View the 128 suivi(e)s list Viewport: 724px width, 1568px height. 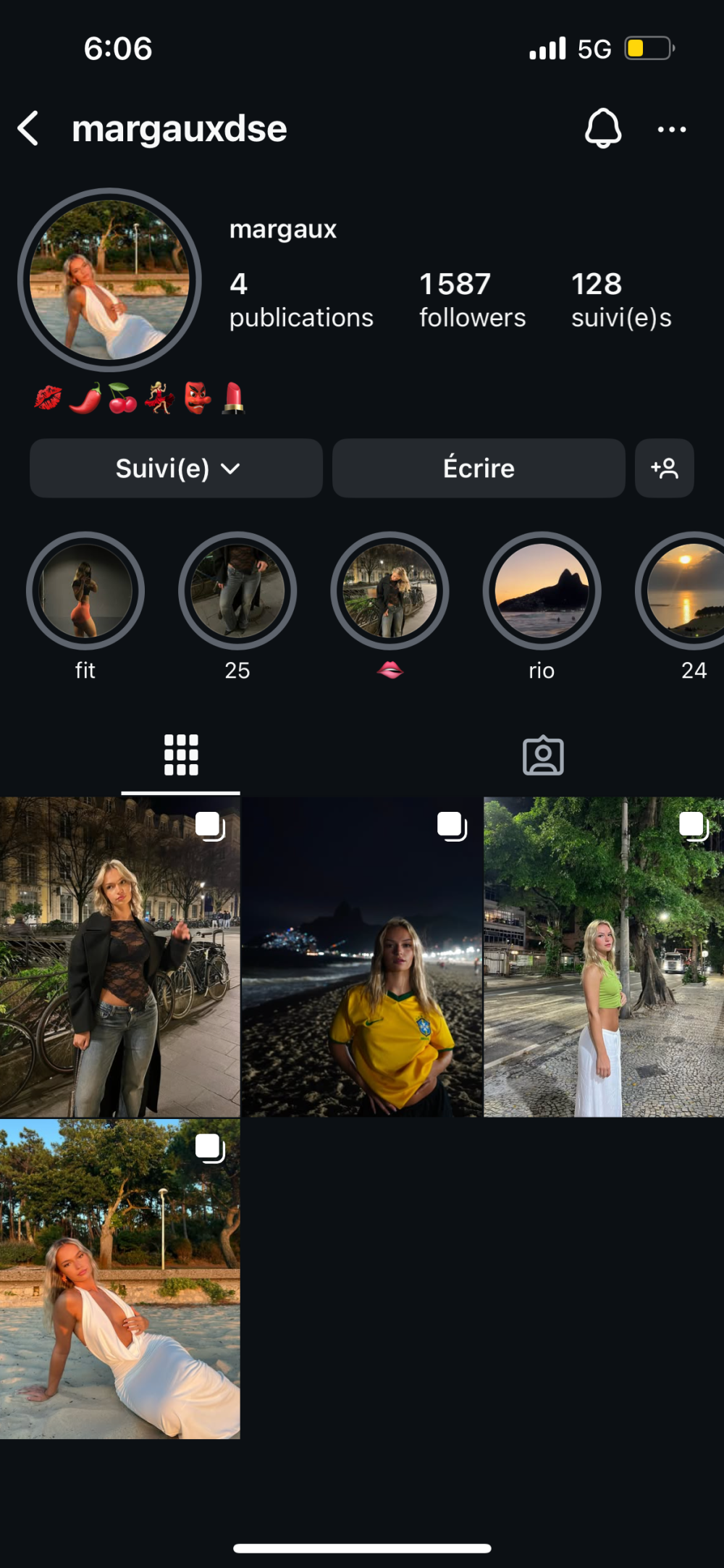pyautogui.click(x=620, y=300)
